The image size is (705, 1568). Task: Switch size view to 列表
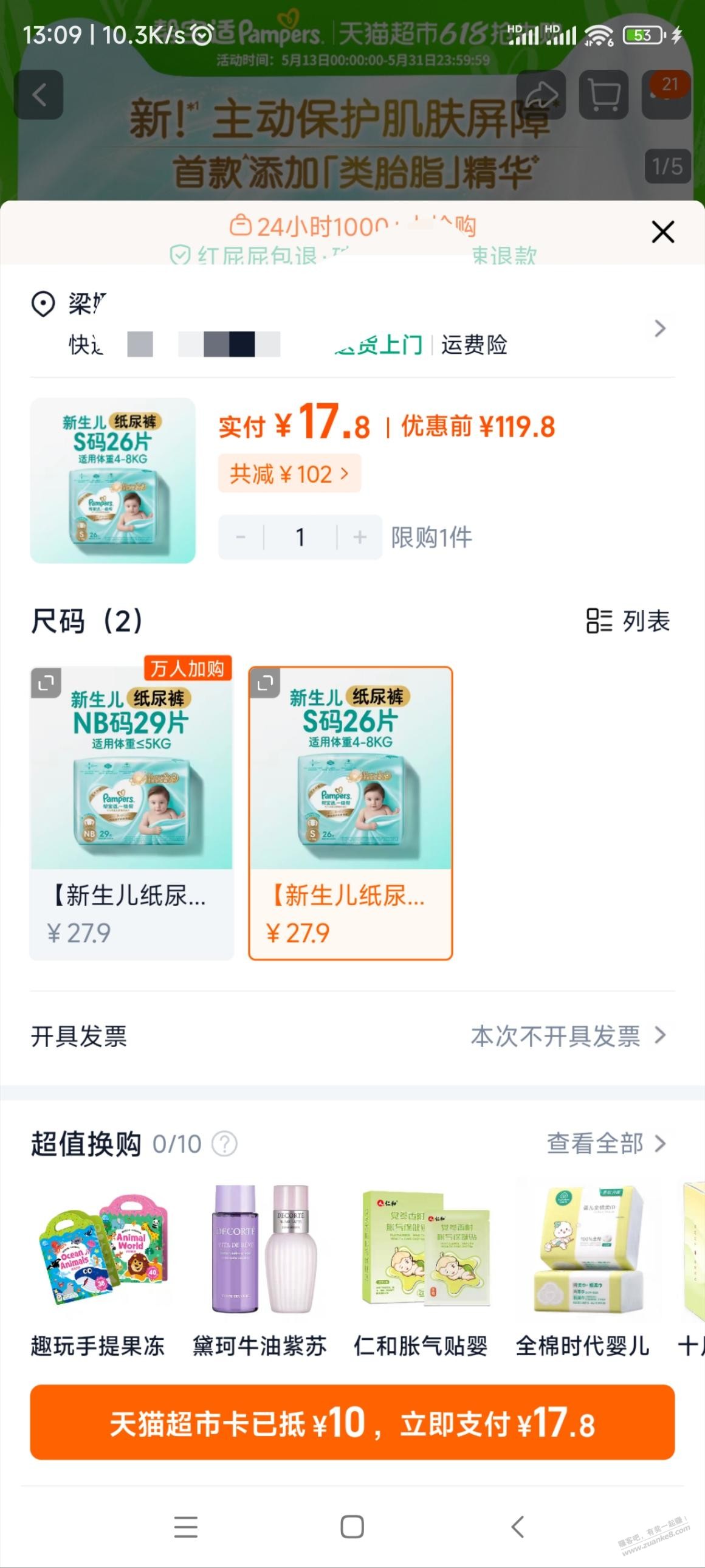point(628,621)
